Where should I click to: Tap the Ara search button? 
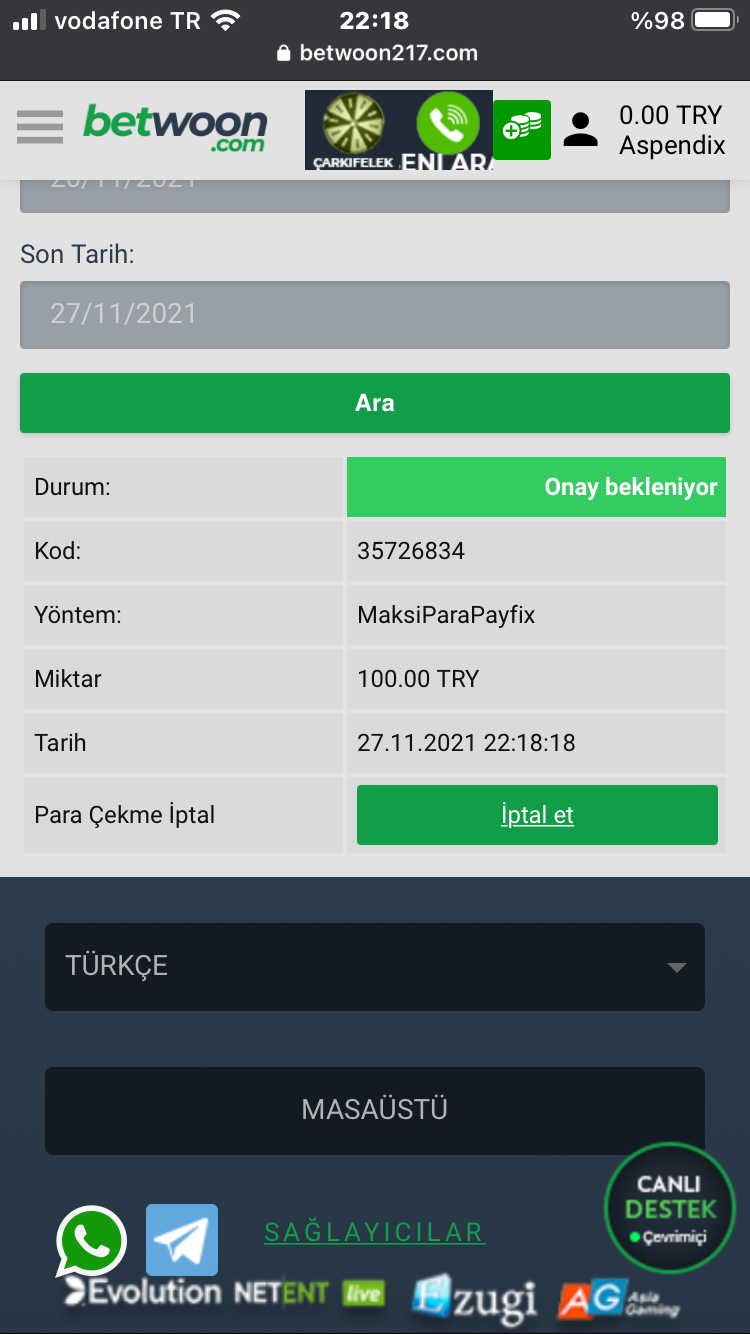pos(375,403)
